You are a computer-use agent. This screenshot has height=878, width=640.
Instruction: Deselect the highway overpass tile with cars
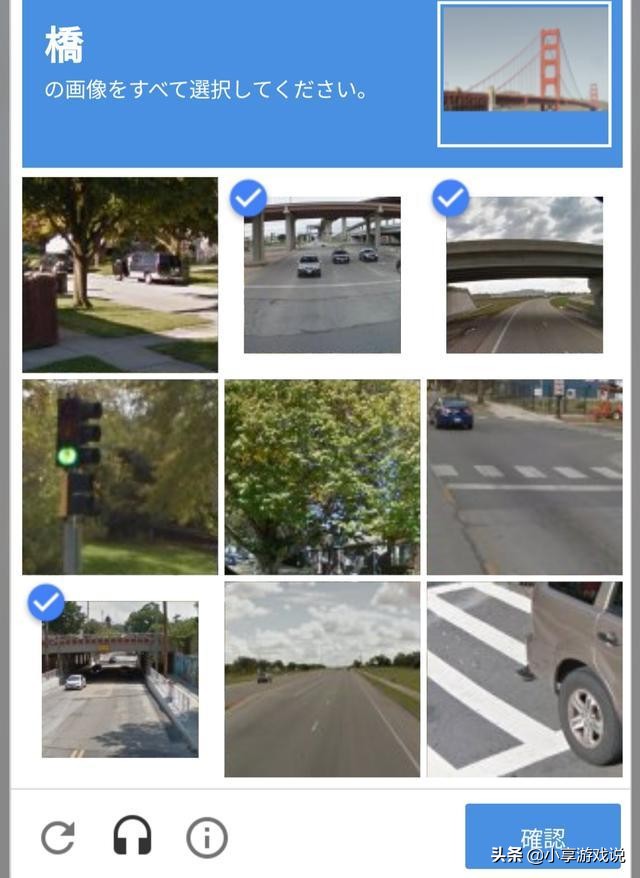point(322,275)
